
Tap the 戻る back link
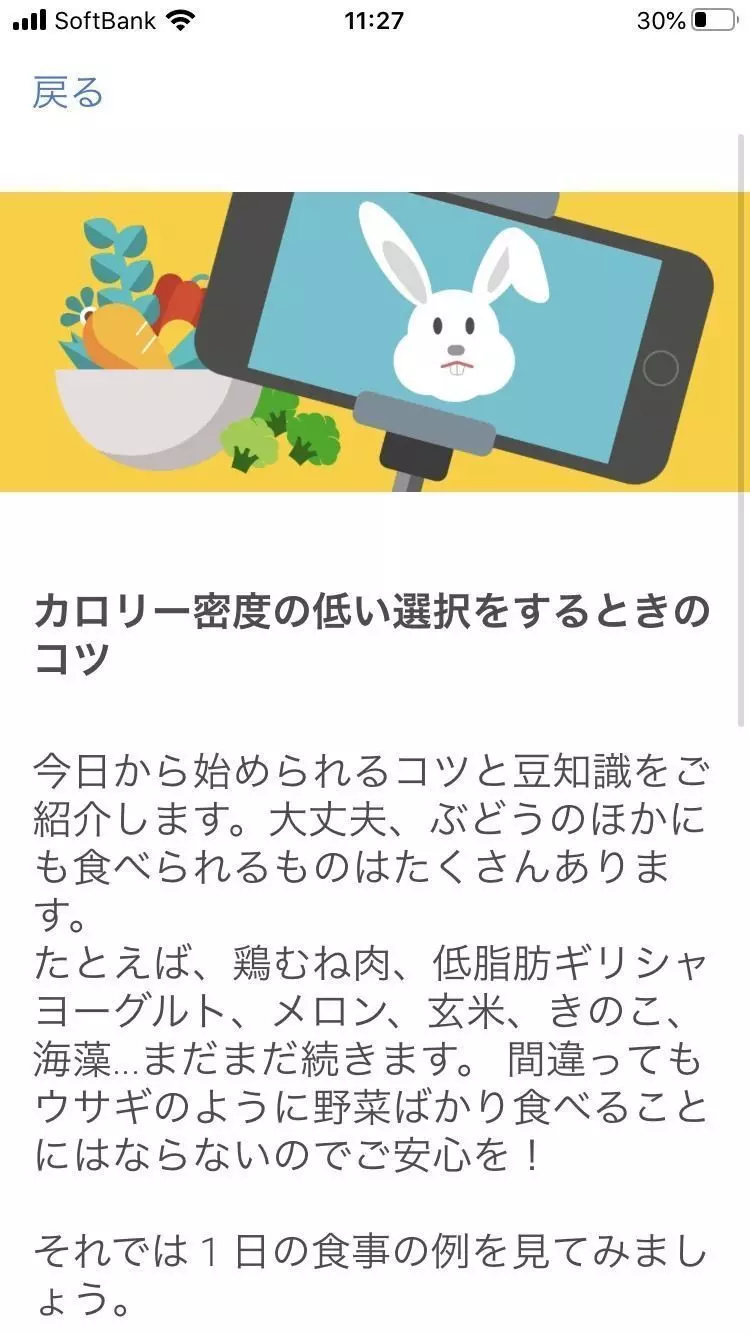tap(68, 93)
